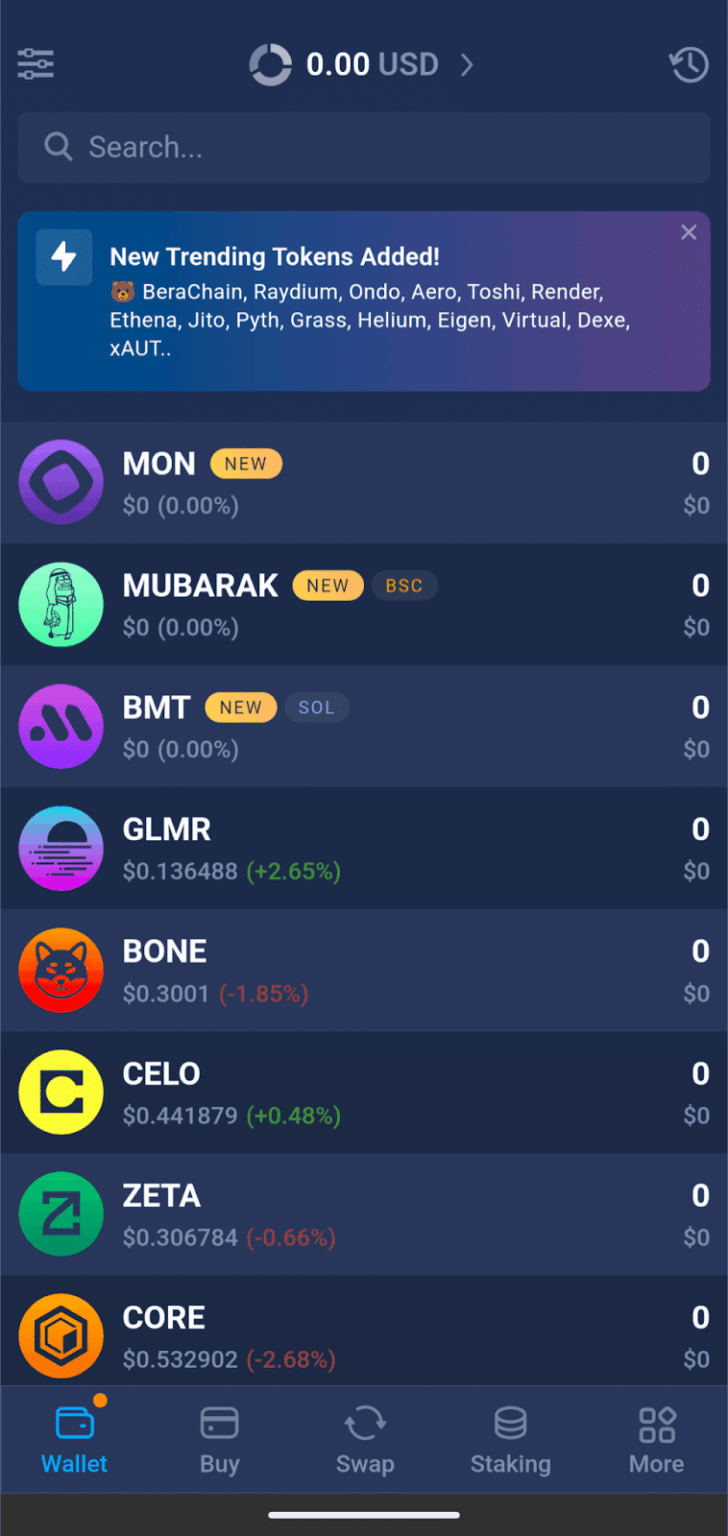Switch to the Swap tab
The height and width of the screenshot is (1536, 728).
365,1440
